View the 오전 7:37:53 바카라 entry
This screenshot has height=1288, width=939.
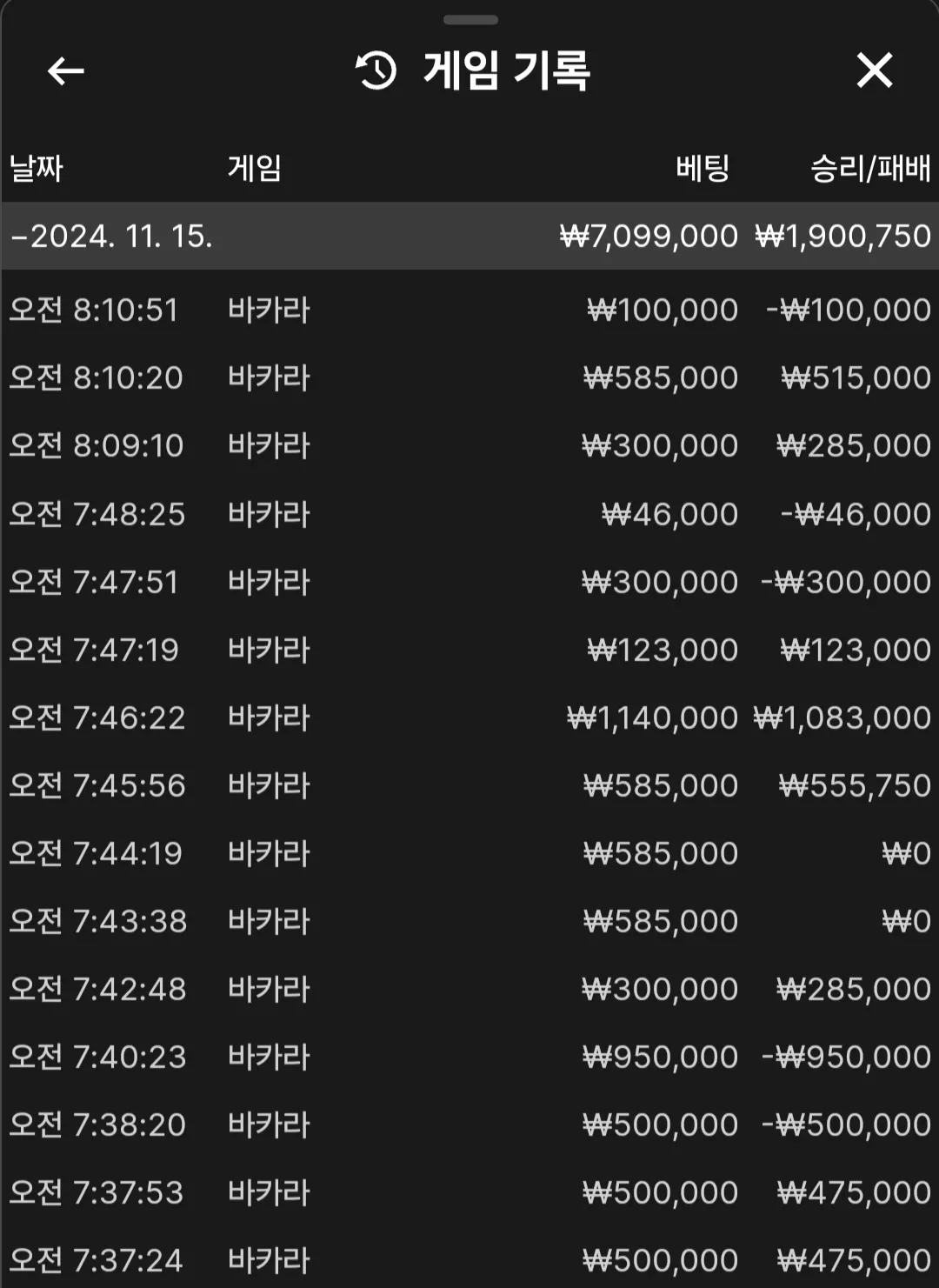[x=469, y=1192]
